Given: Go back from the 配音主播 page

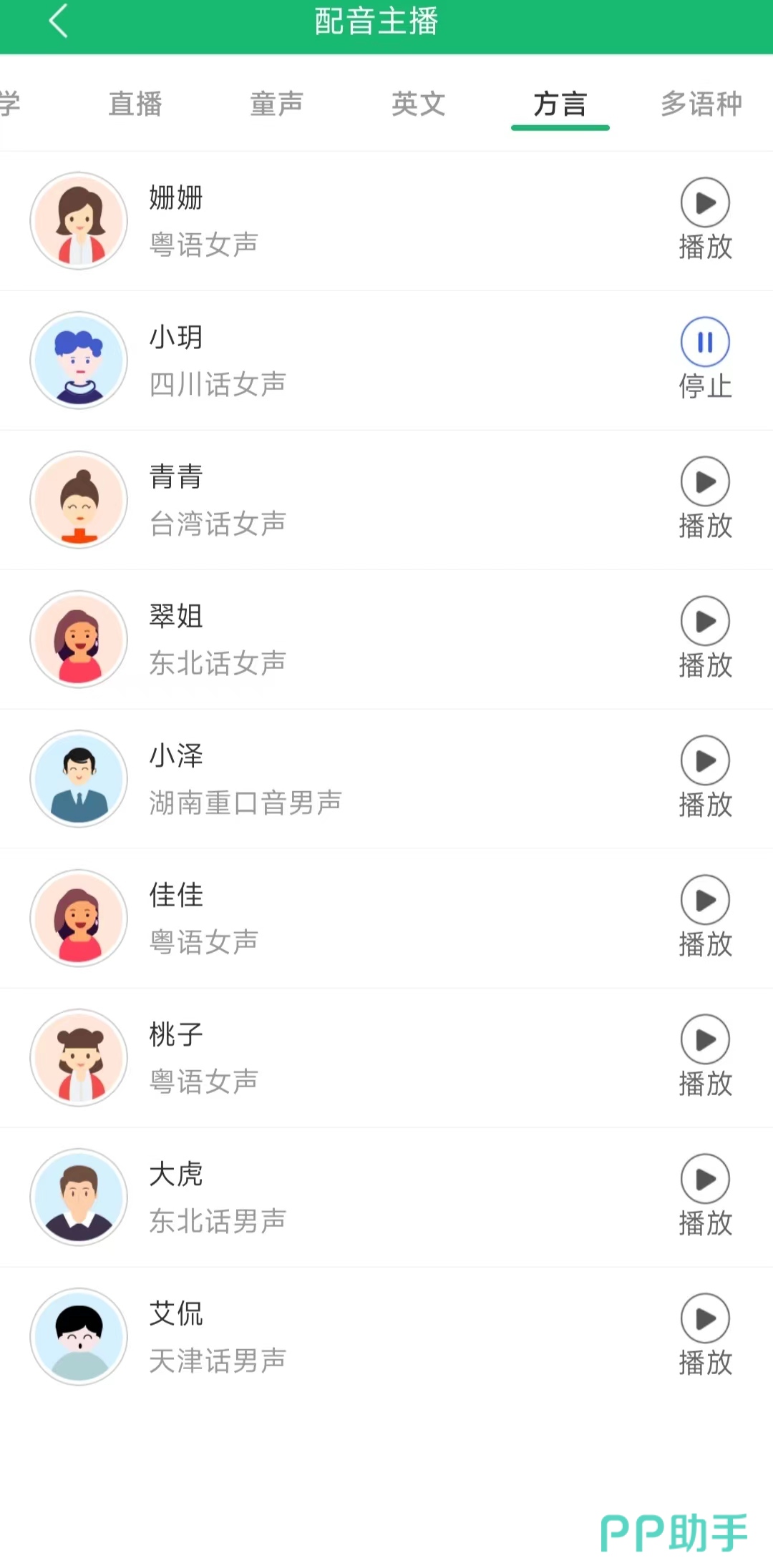Looking at the screenshot, I should coord(59,21).
